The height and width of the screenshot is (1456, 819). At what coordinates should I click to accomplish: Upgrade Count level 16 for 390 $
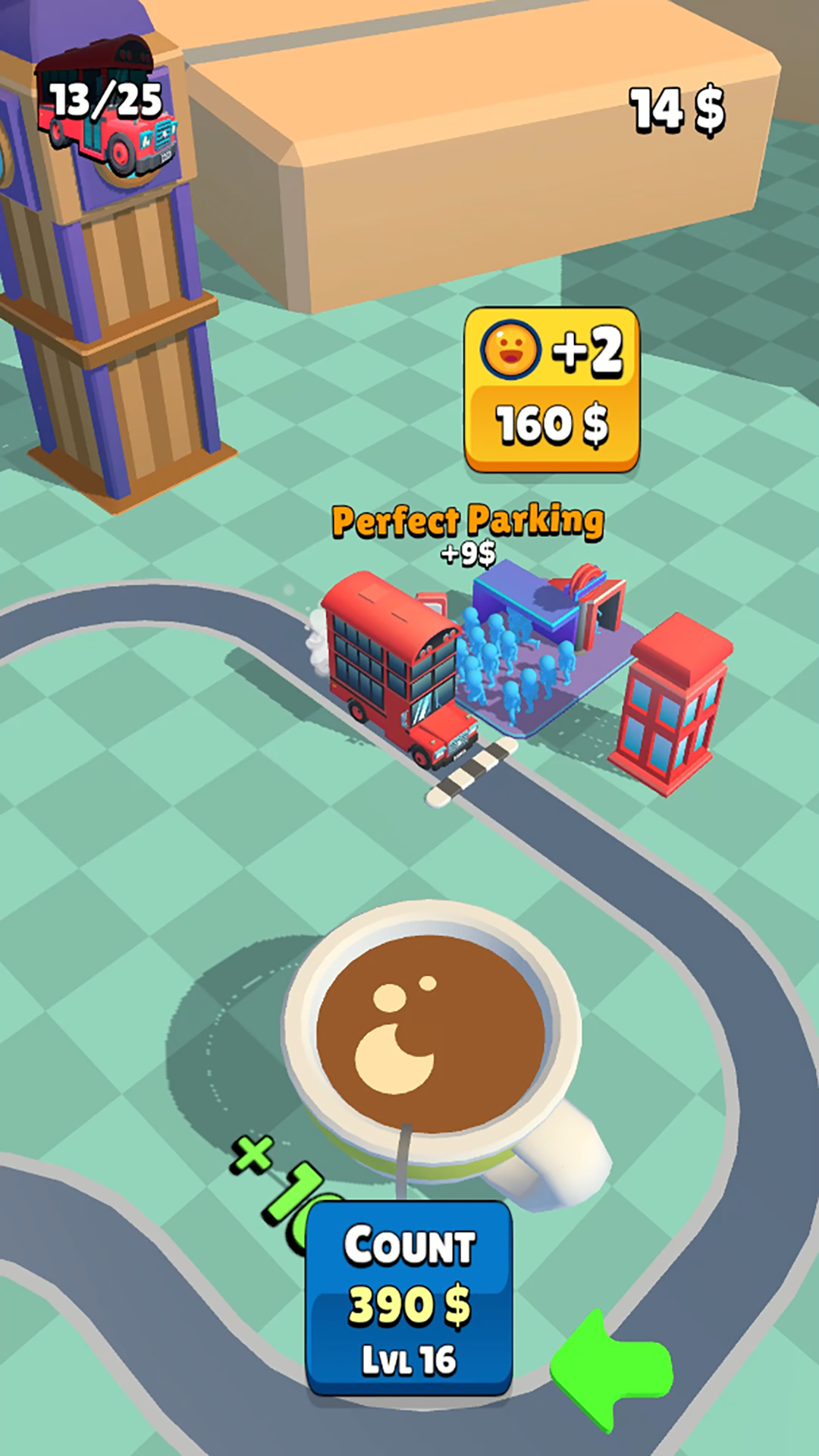point(409,1300)
